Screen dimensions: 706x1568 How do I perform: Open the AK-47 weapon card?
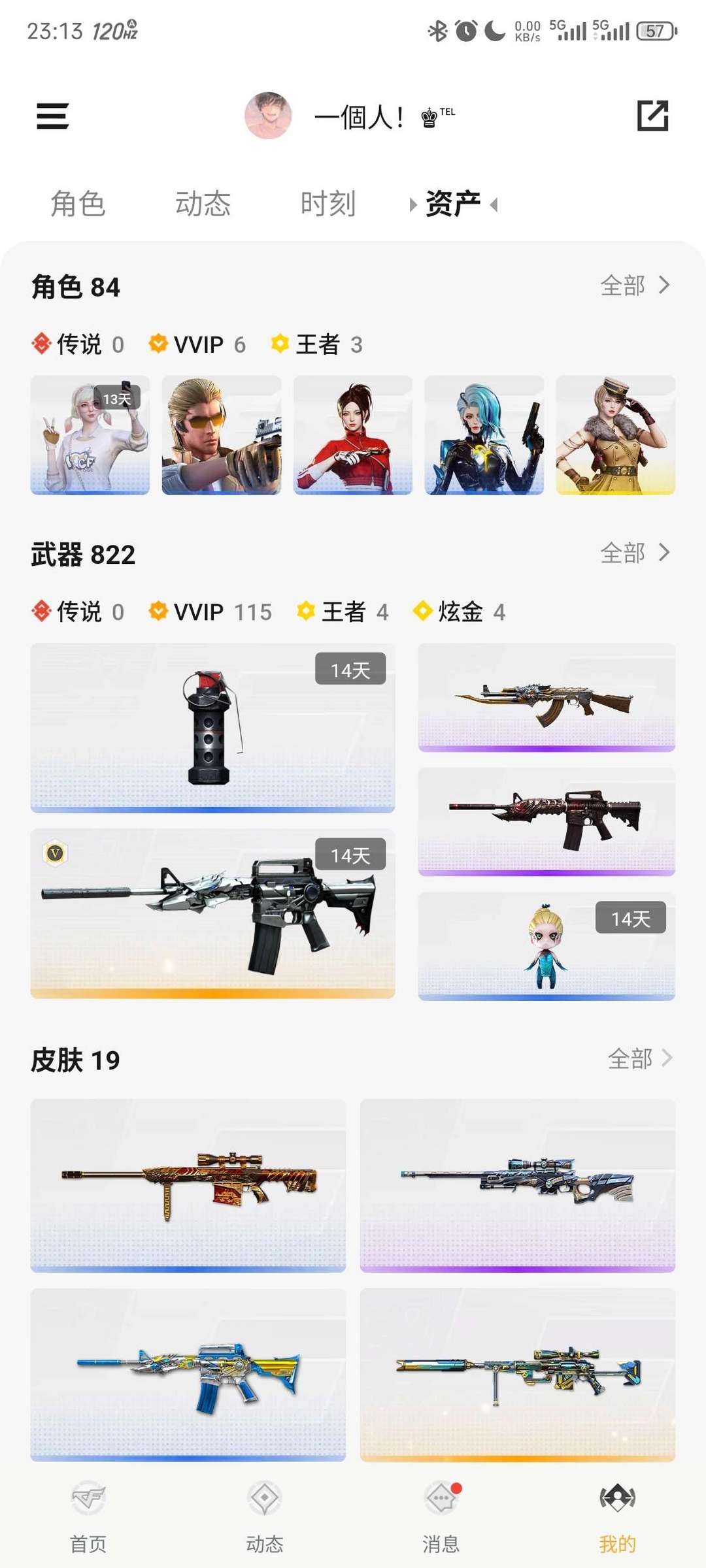(546, 698)
